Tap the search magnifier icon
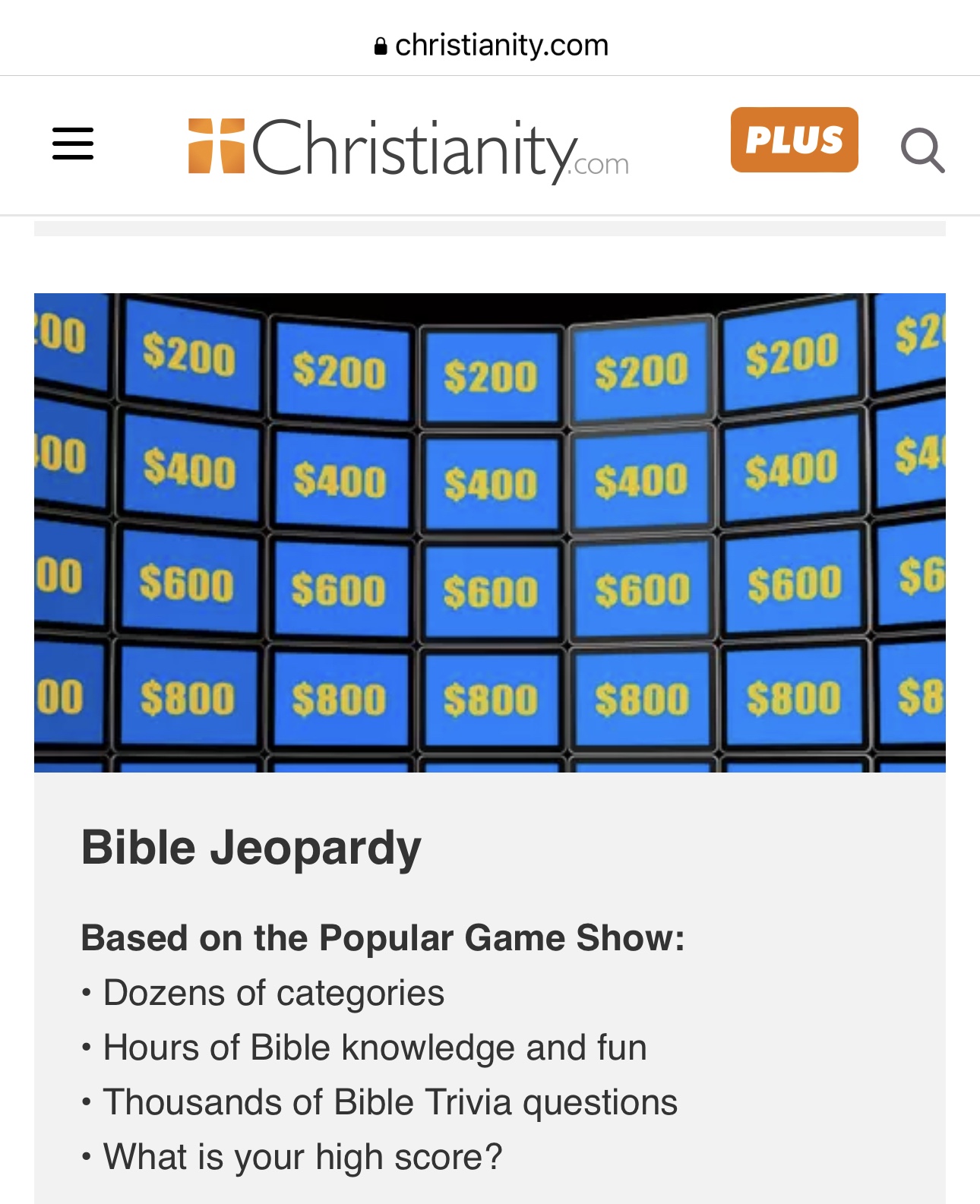The width and height of the screenshot is (980, 1204). 922,150
